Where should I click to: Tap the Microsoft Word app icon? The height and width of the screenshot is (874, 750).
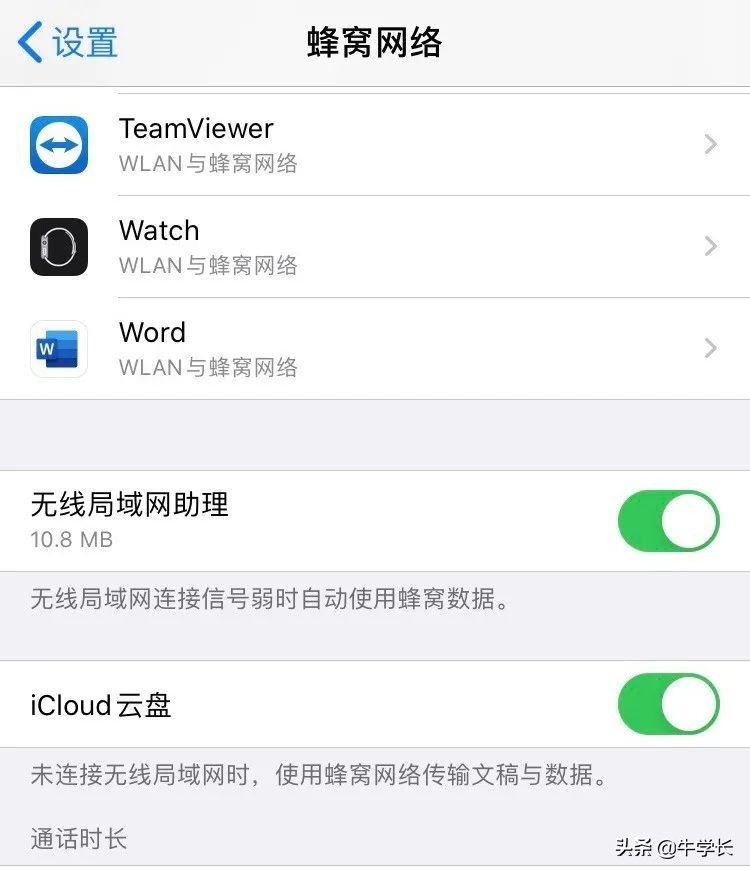(58, 349)
